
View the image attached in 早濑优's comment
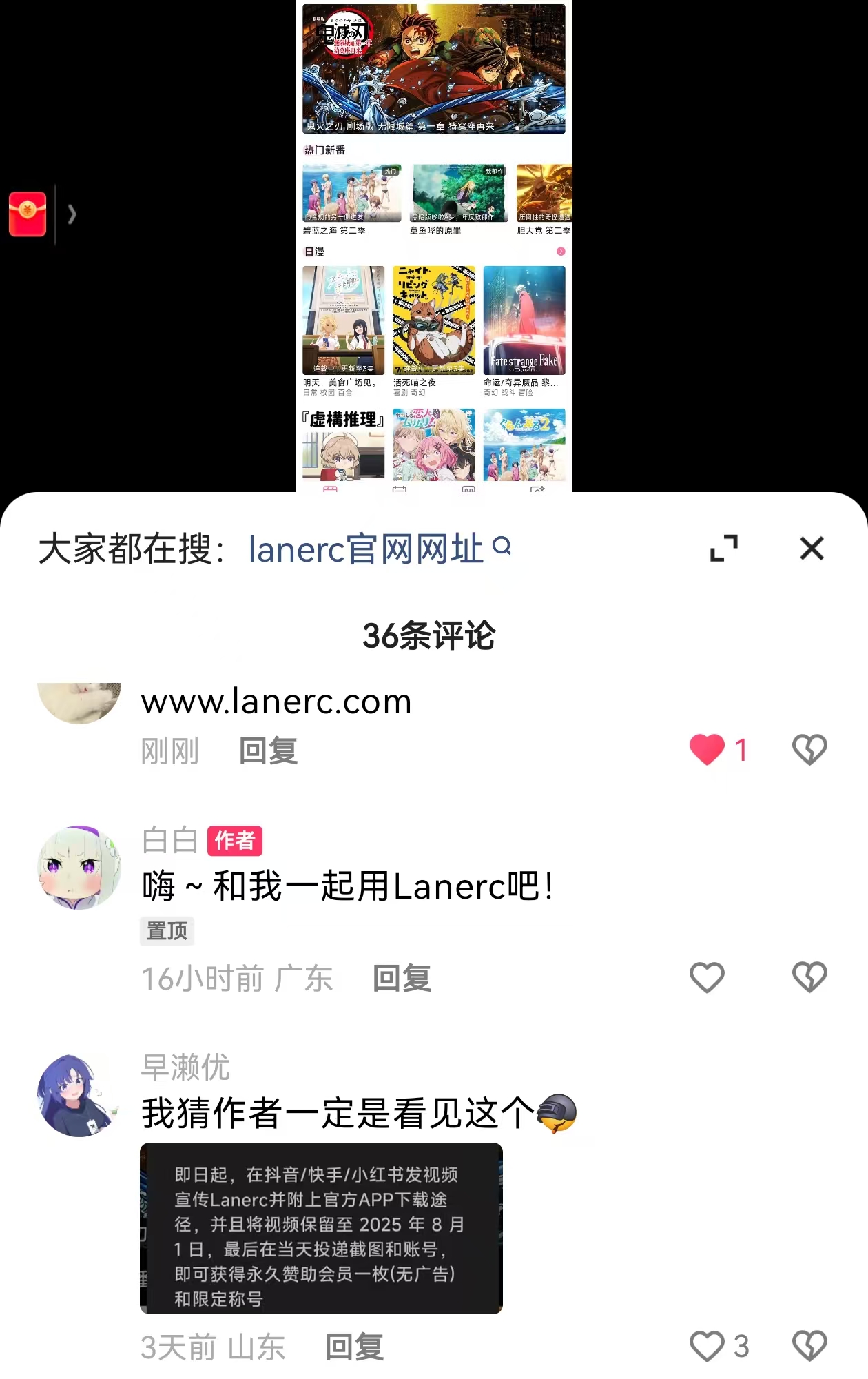tap(321, 1228)
